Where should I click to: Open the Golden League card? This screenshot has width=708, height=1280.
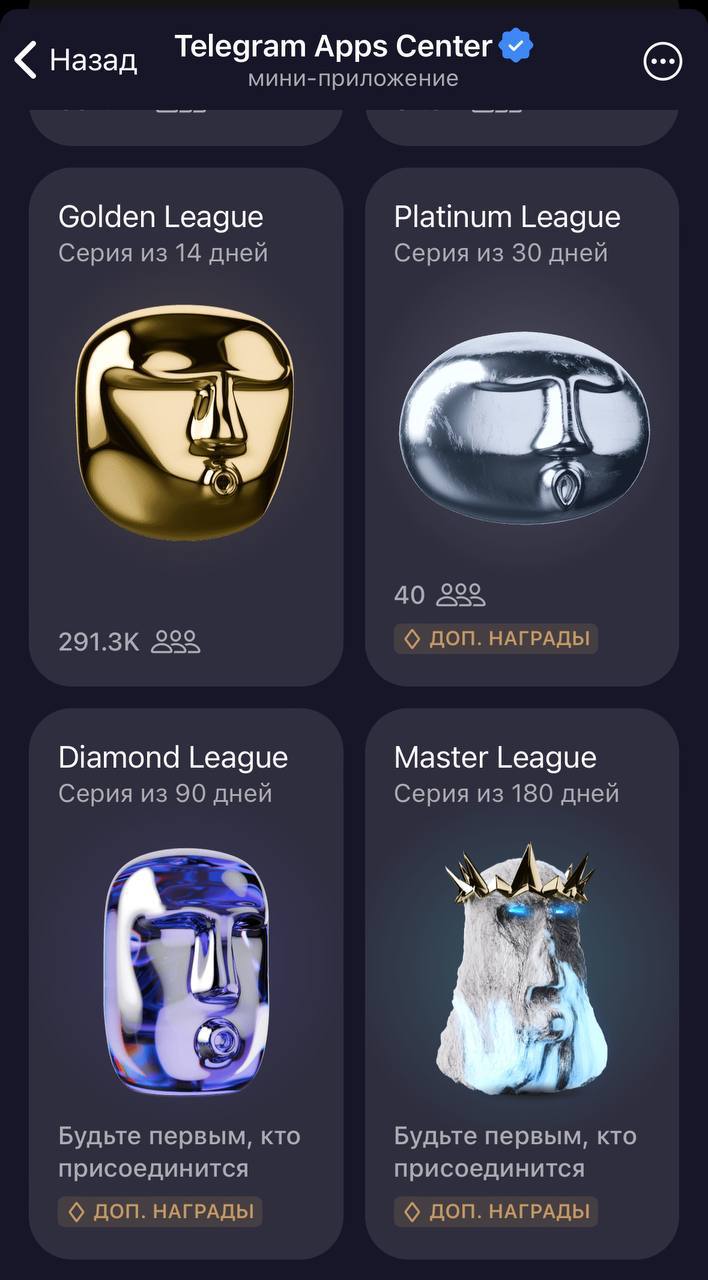pos(186,426)
